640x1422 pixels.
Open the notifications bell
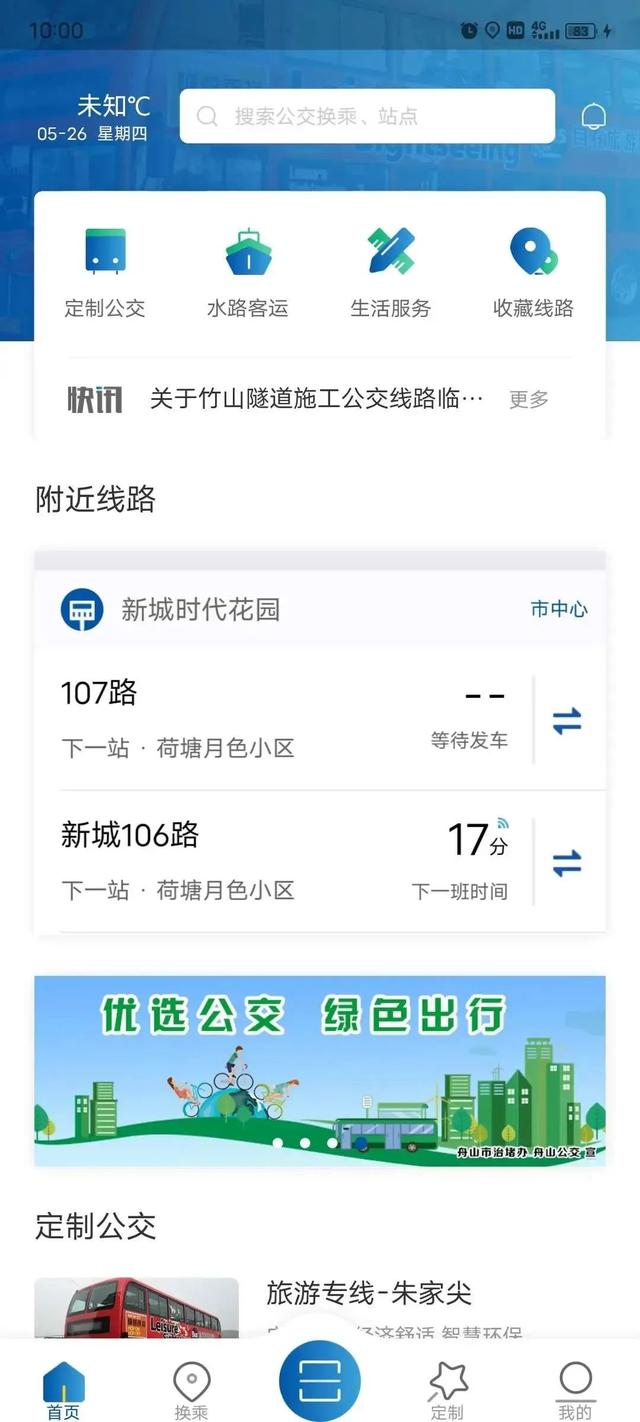594,117
